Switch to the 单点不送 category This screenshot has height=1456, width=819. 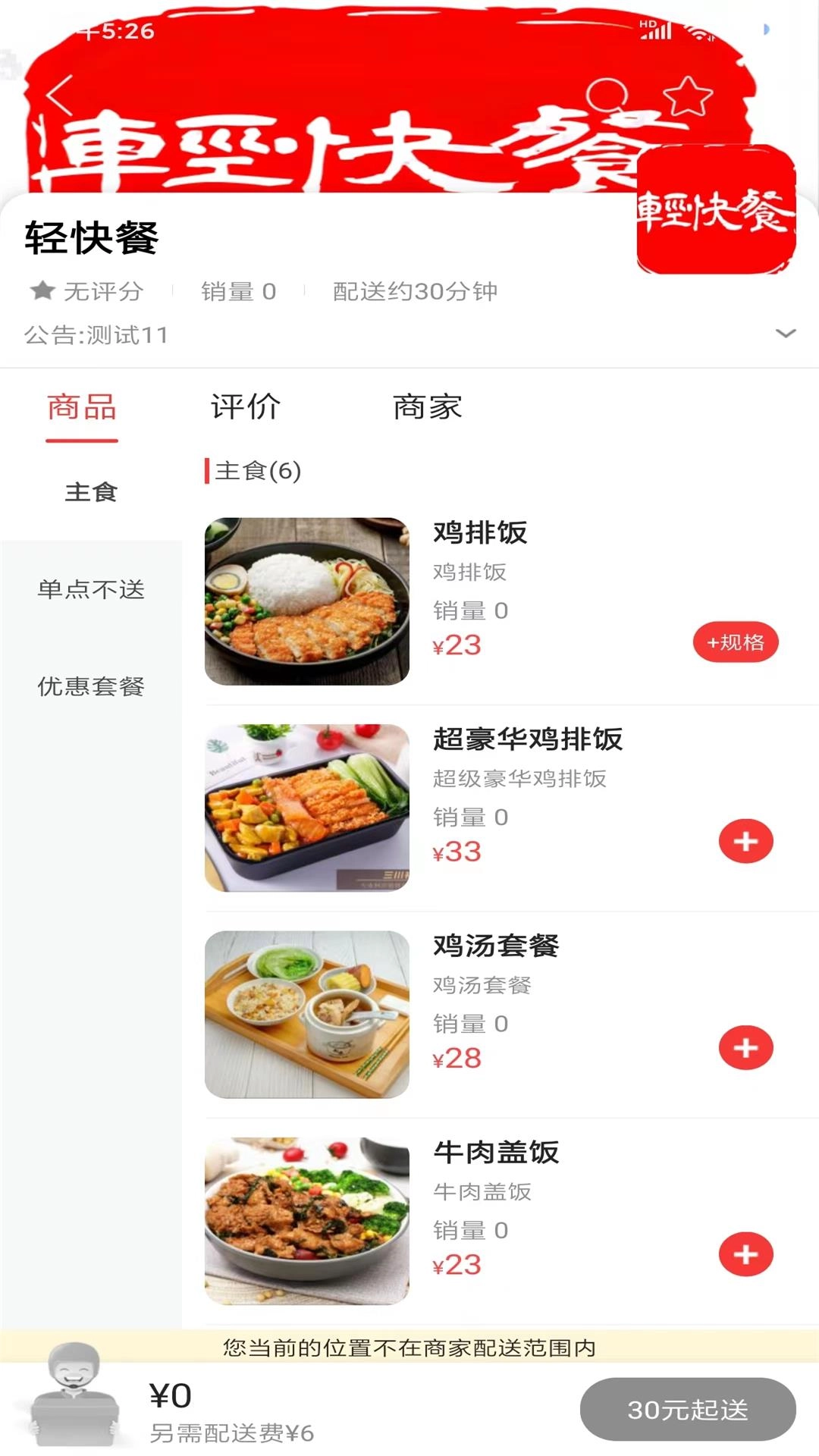(91, 590)
